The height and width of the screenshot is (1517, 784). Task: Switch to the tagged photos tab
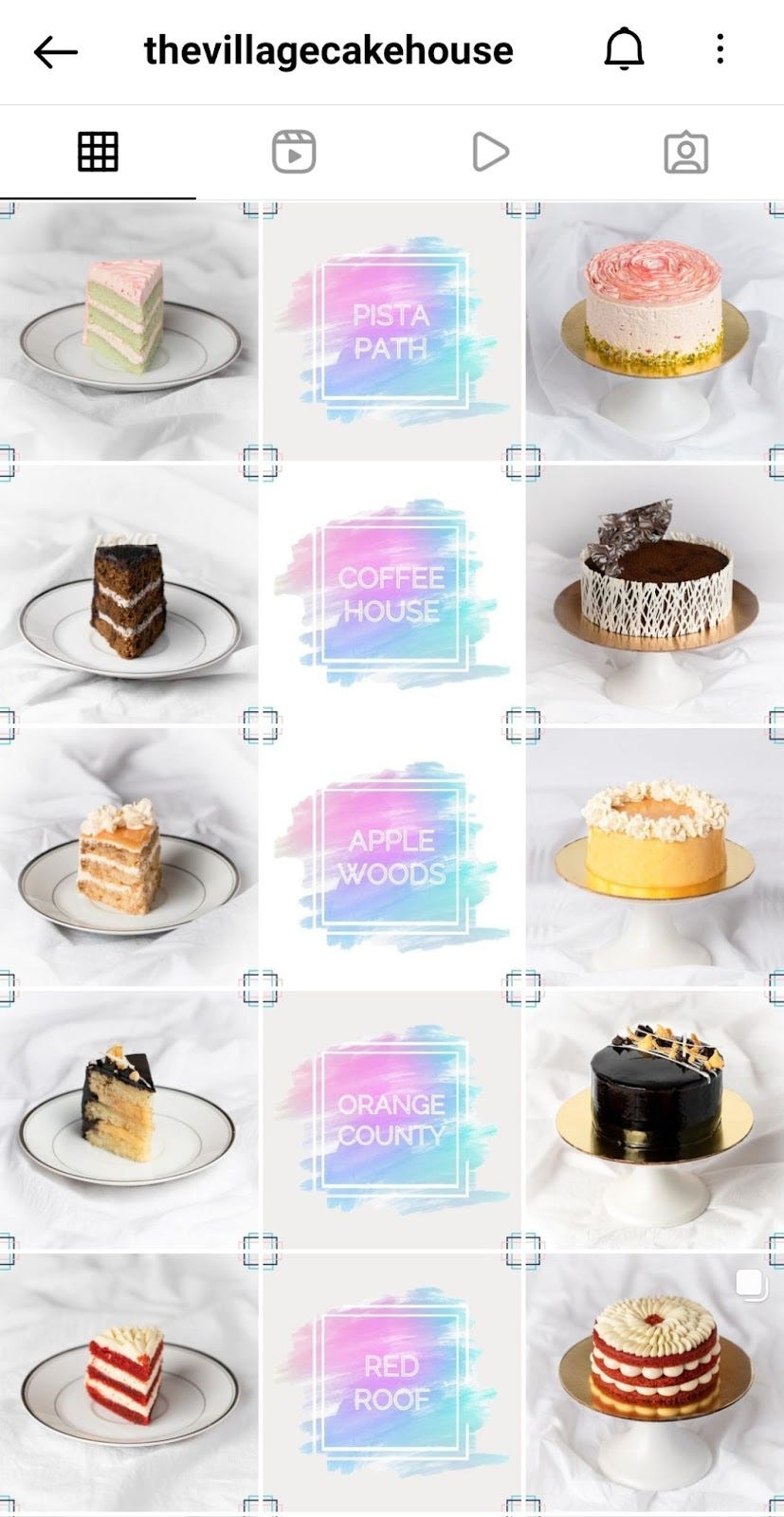pos(685,152)
